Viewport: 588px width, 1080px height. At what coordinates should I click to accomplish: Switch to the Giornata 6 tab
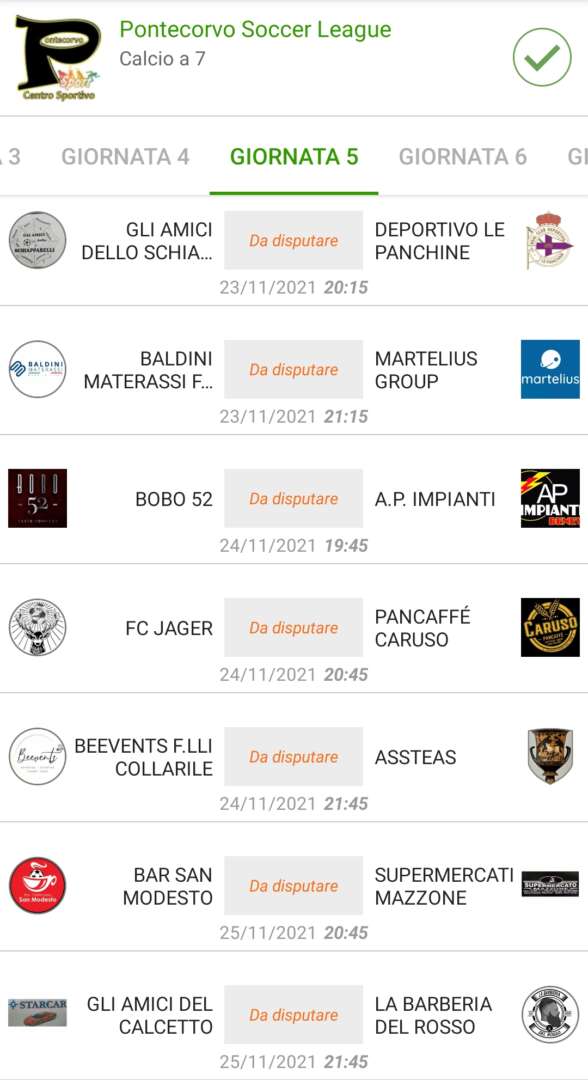(463, 156)
